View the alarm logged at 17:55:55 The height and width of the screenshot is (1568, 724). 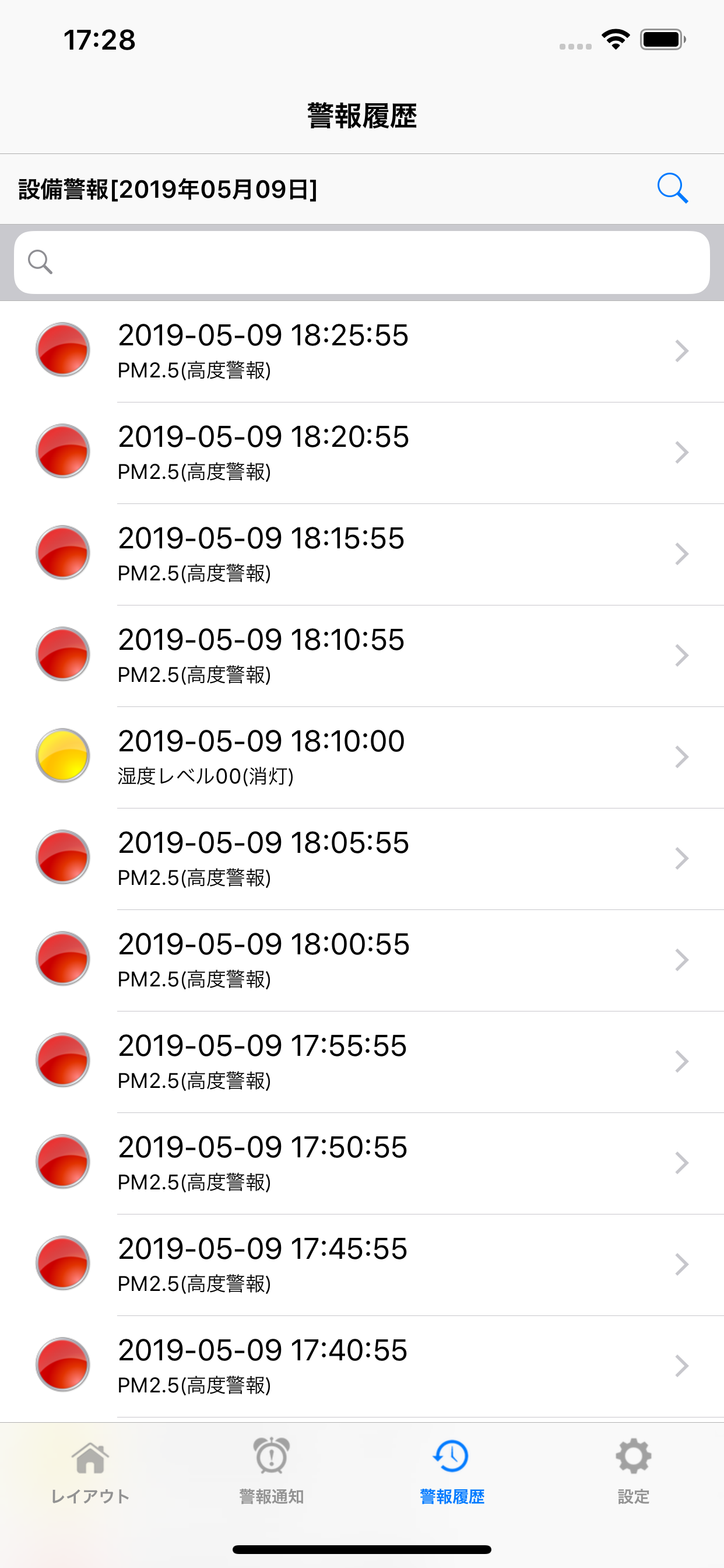(x=362, y=1063)
